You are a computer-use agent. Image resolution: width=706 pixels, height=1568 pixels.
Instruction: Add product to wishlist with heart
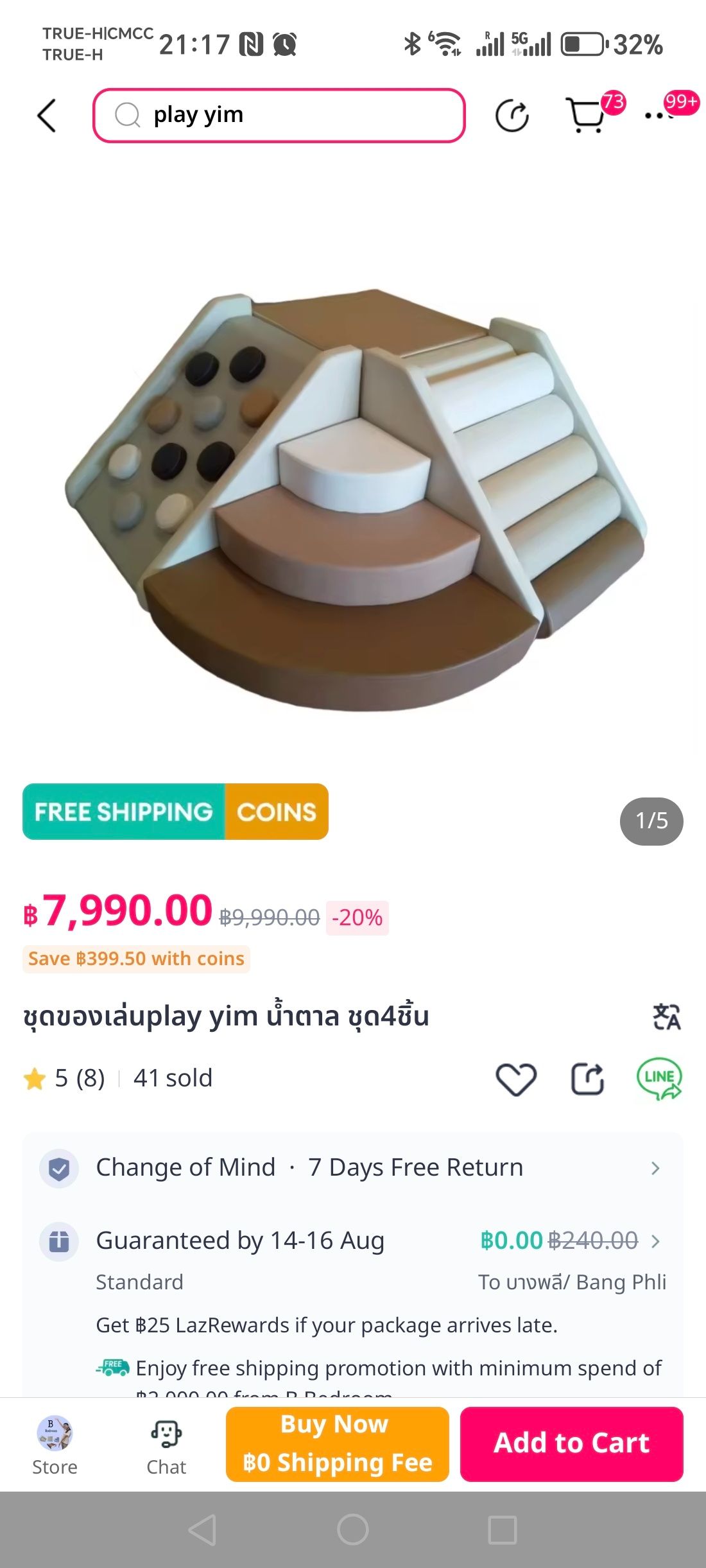pyautogui.click(x=516, y=1079)
